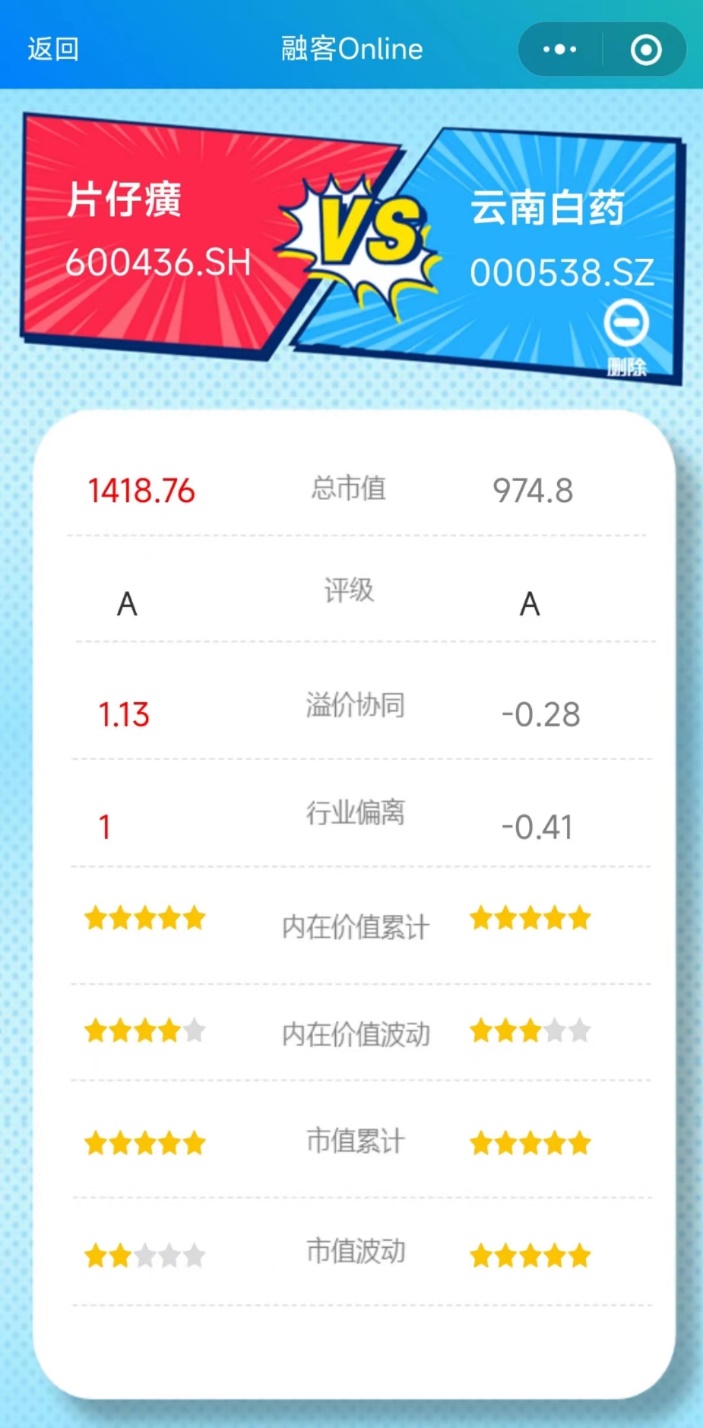703x1428 pixels.
Task: Tap 返回 to go back
Action: 53,49
